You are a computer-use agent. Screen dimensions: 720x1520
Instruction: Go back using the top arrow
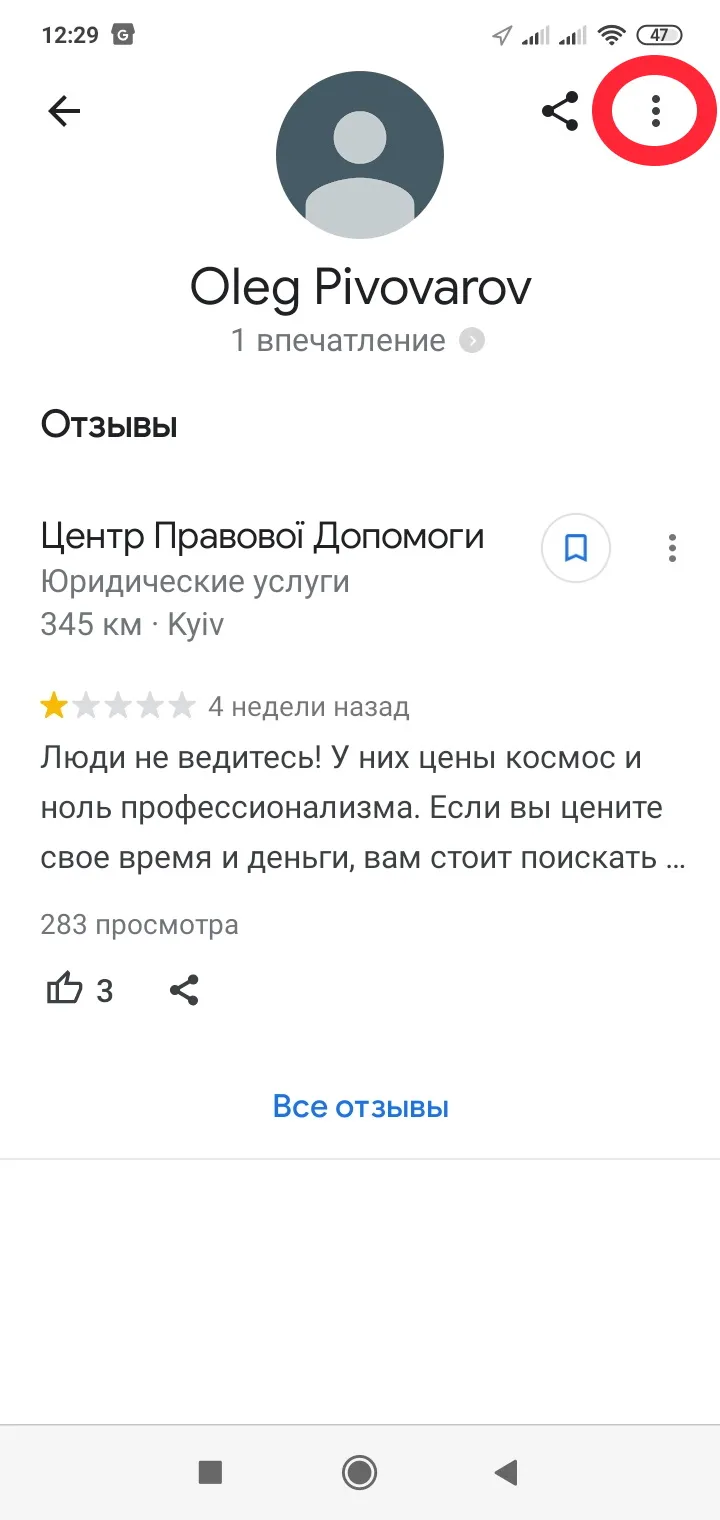(x=64, y=111)
